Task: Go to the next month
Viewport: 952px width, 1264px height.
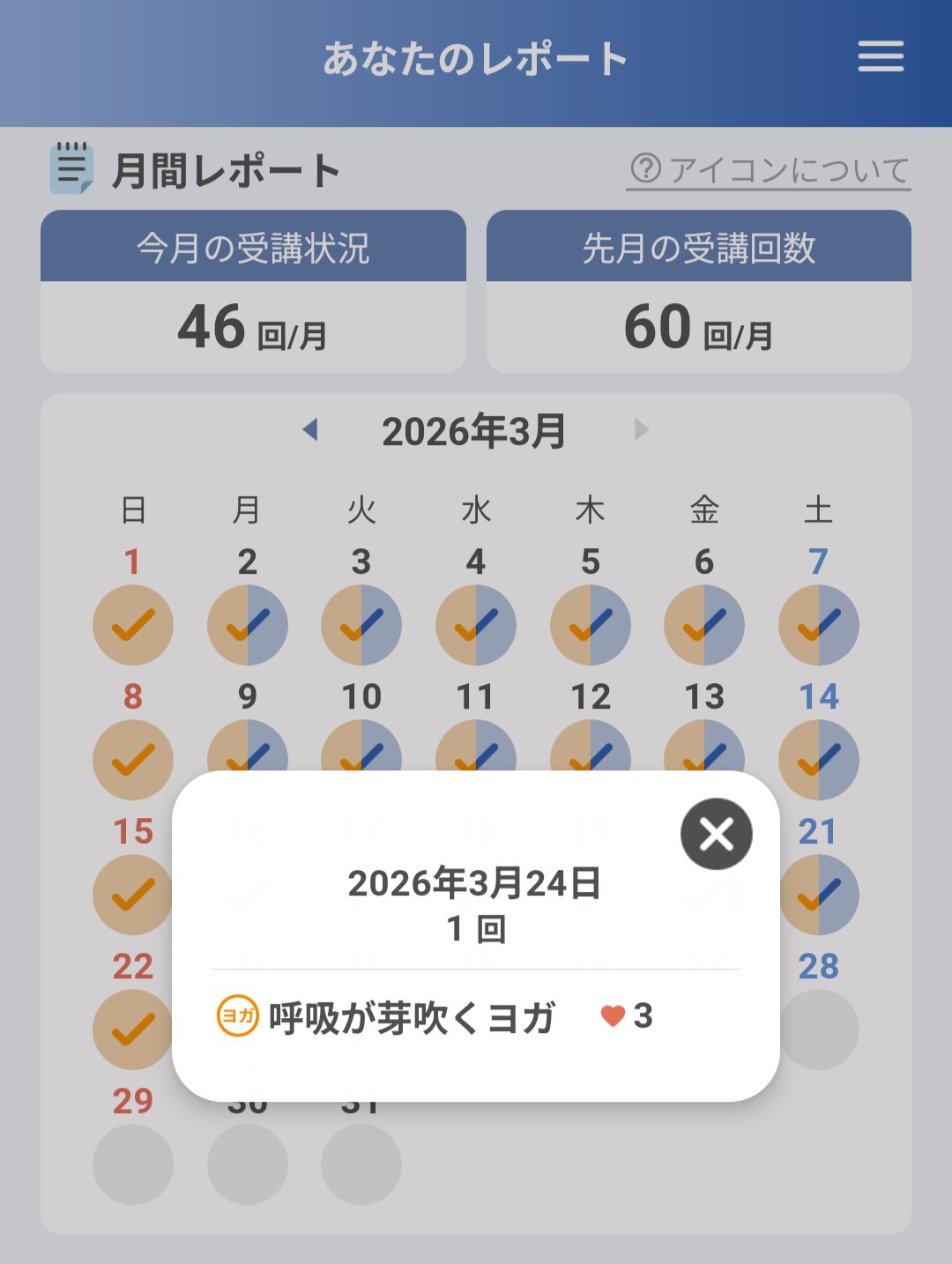Action: (641, 430)
